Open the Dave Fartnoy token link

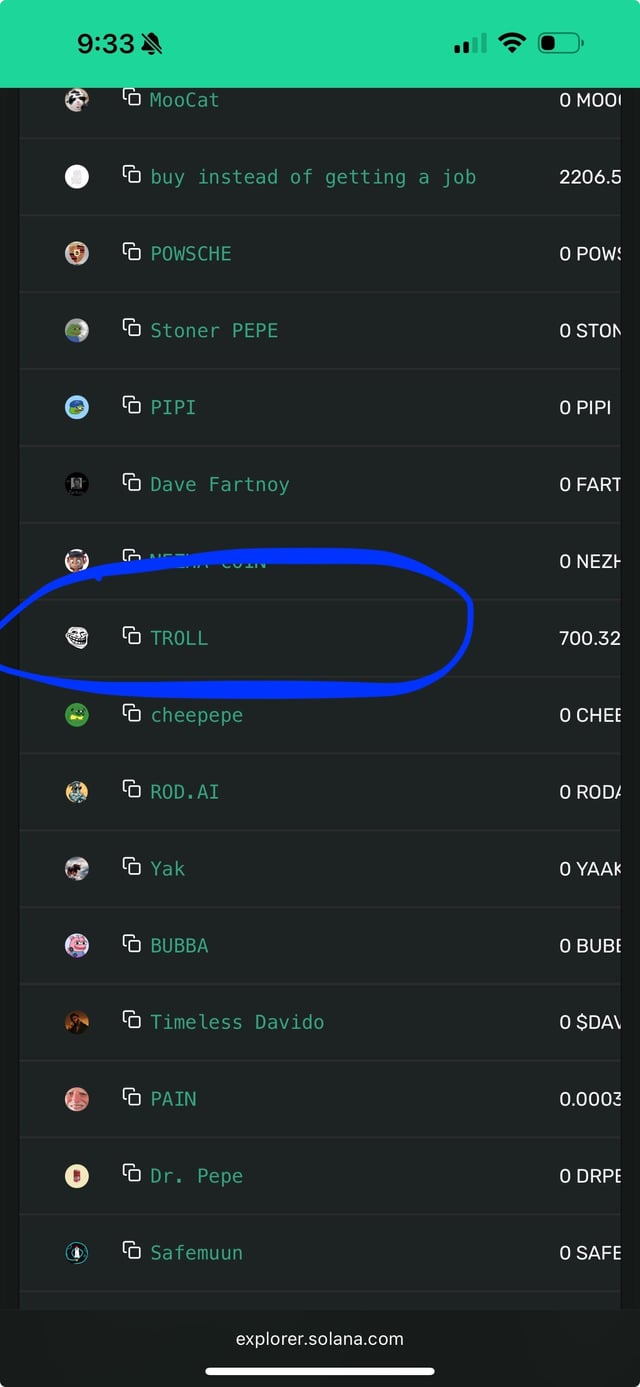[219, 485]
